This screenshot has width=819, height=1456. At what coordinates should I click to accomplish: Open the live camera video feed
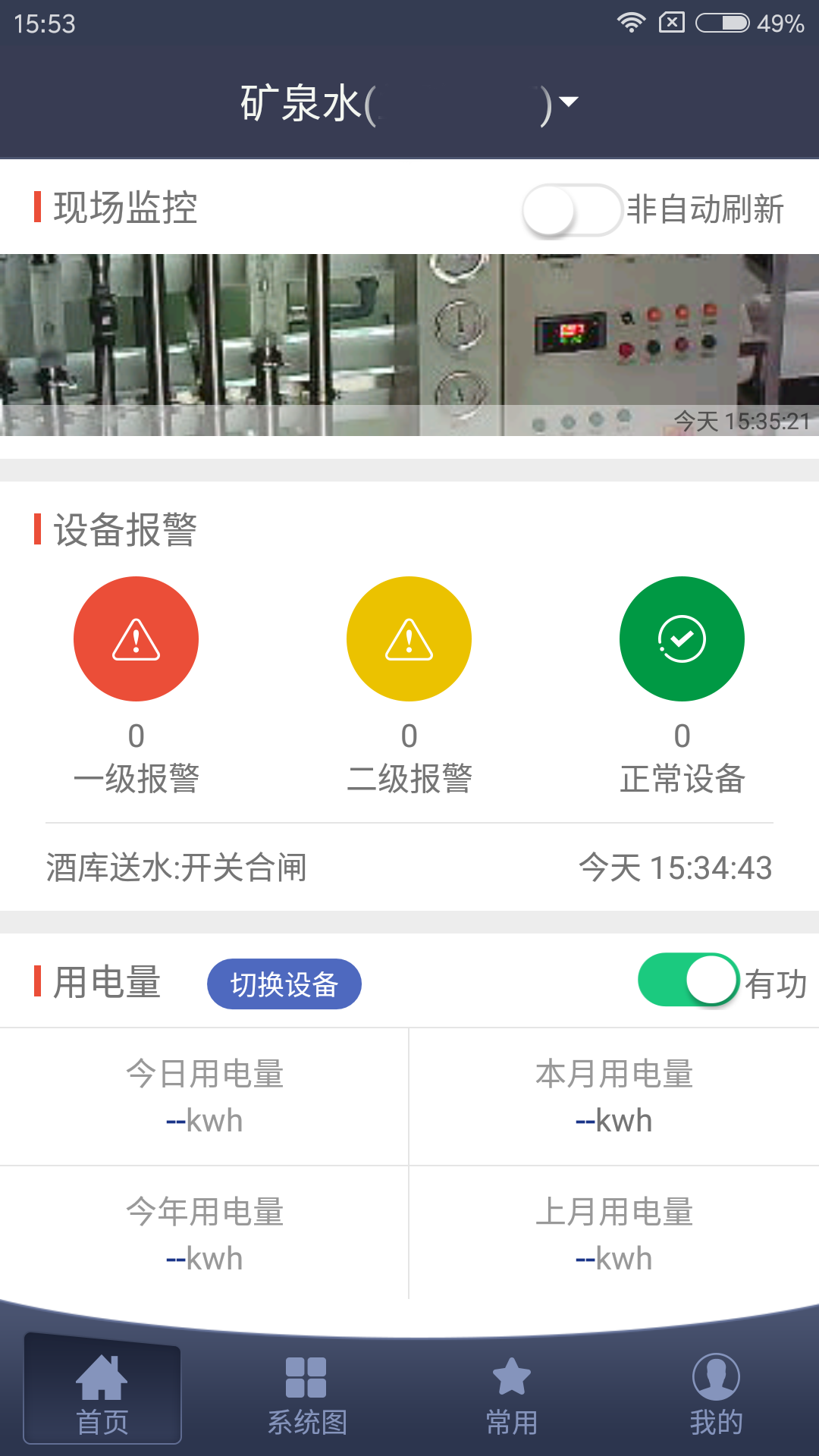[x=409, y=342]
